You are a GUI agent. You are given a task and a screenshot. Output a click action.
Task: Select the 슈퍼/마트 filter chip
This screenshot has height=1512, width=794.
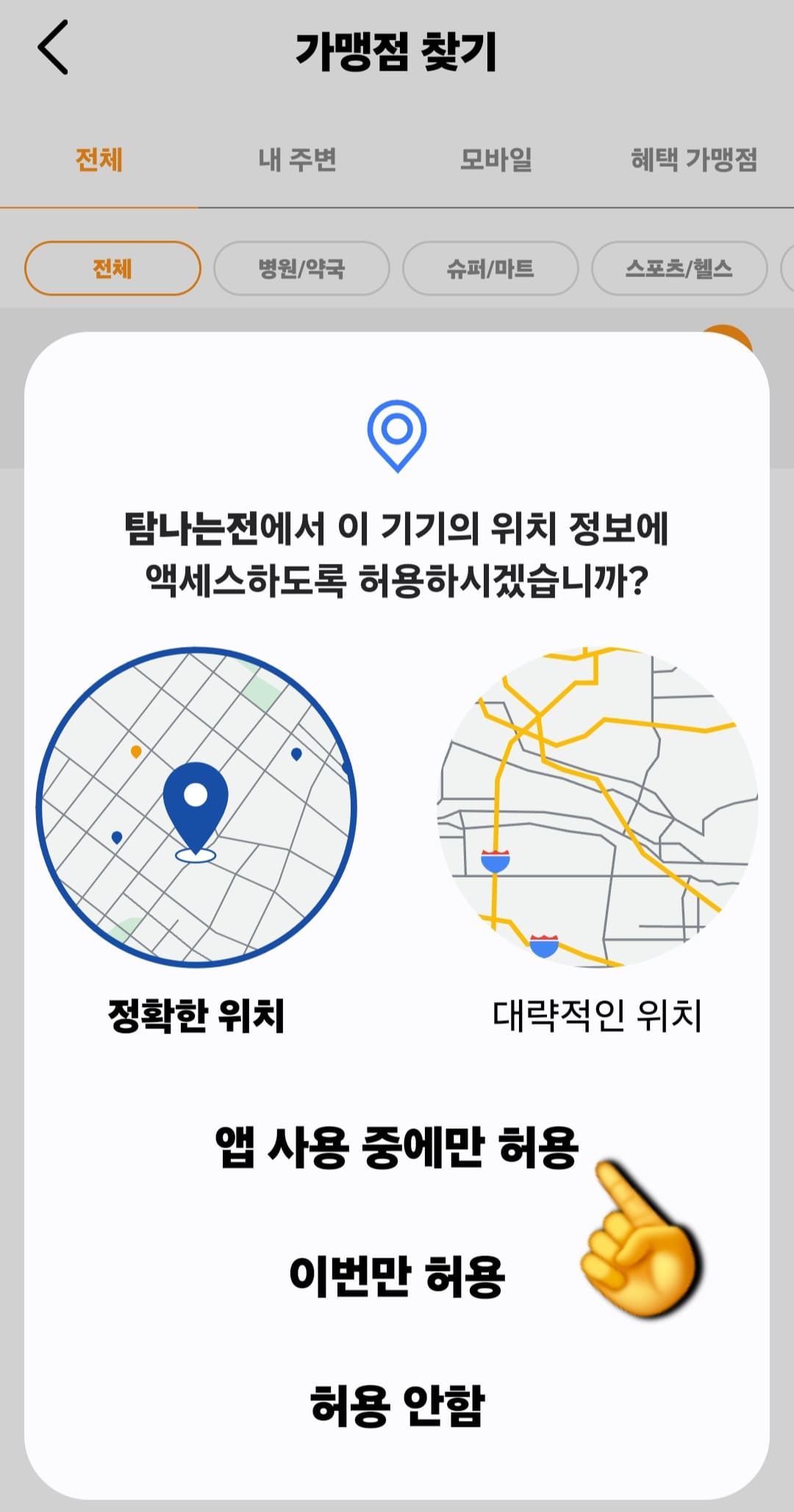click(x=490, y=269)
